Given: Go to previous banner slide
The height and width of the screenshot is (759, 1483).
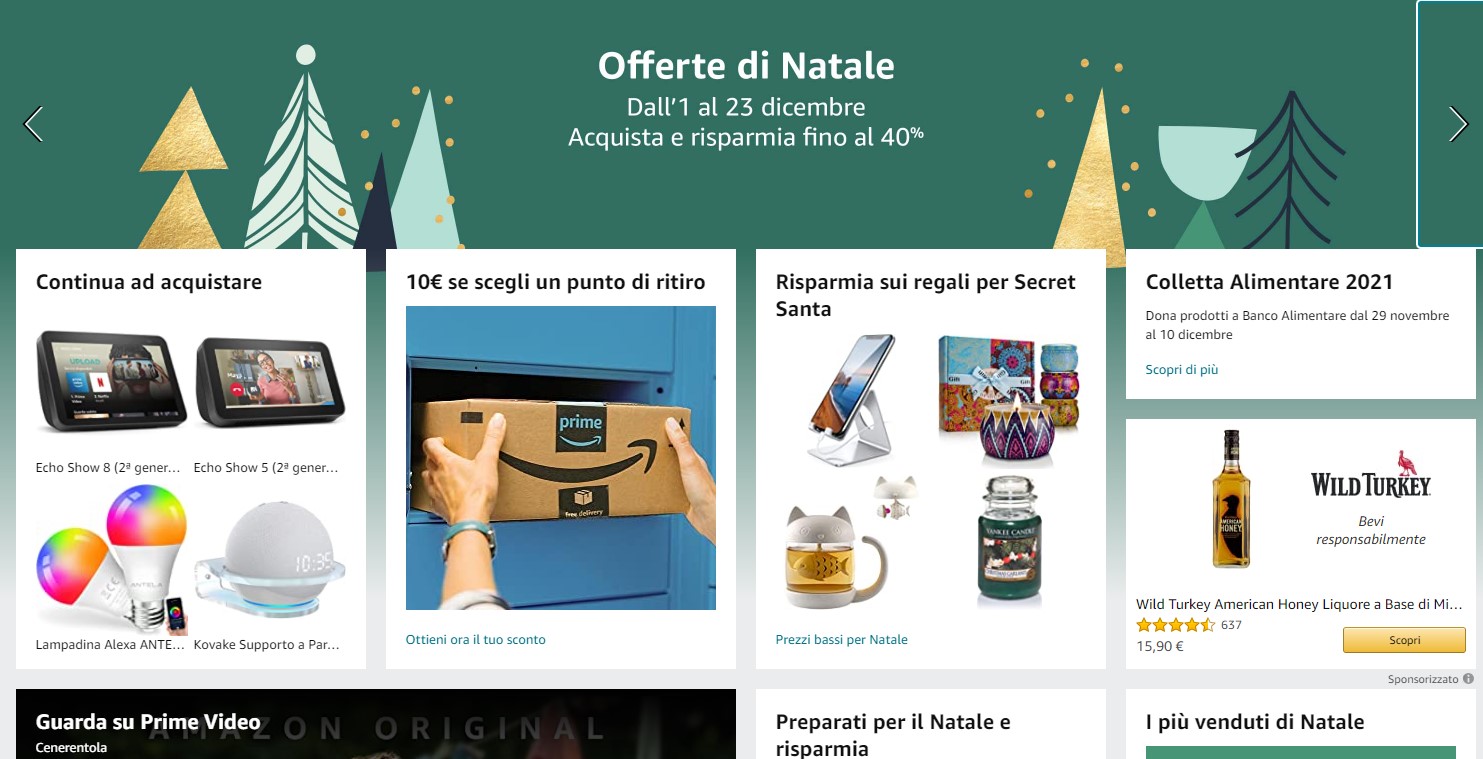Looking at the screenshot, I should pos(33,124).
